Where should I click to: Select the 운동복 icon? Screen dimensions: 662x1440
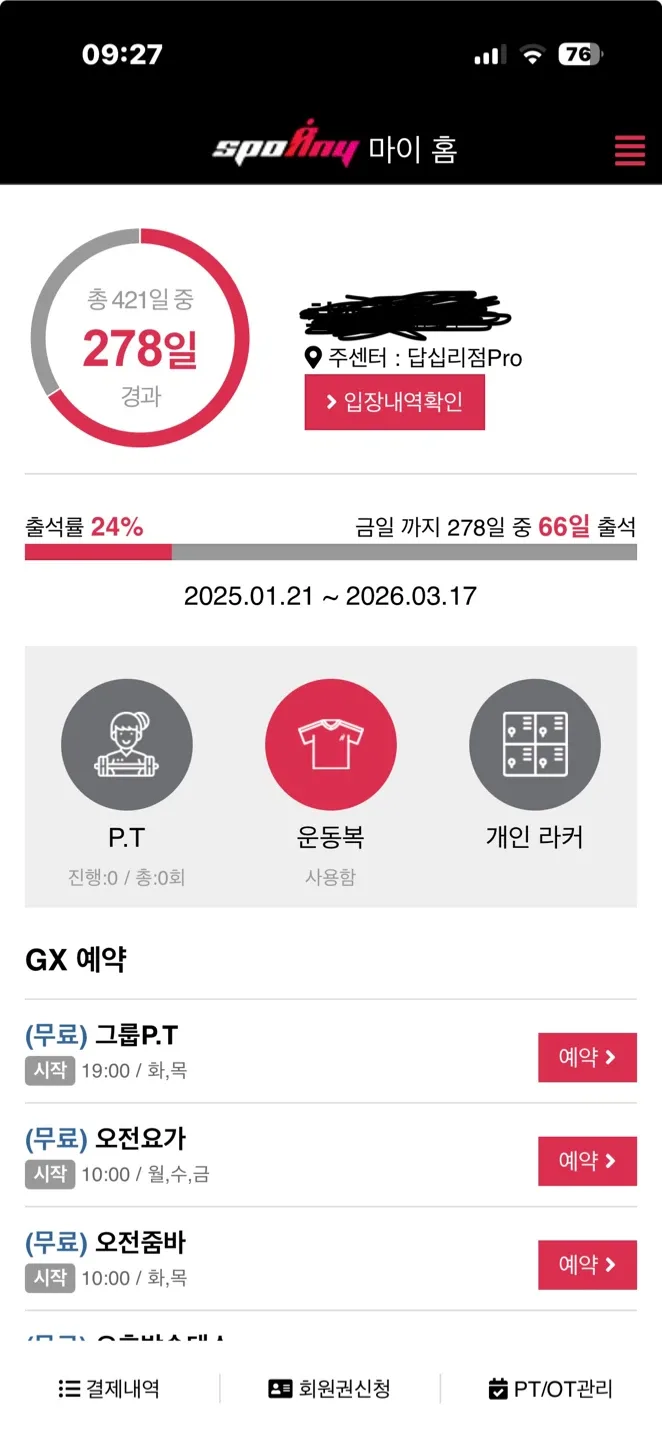point(330,745)
